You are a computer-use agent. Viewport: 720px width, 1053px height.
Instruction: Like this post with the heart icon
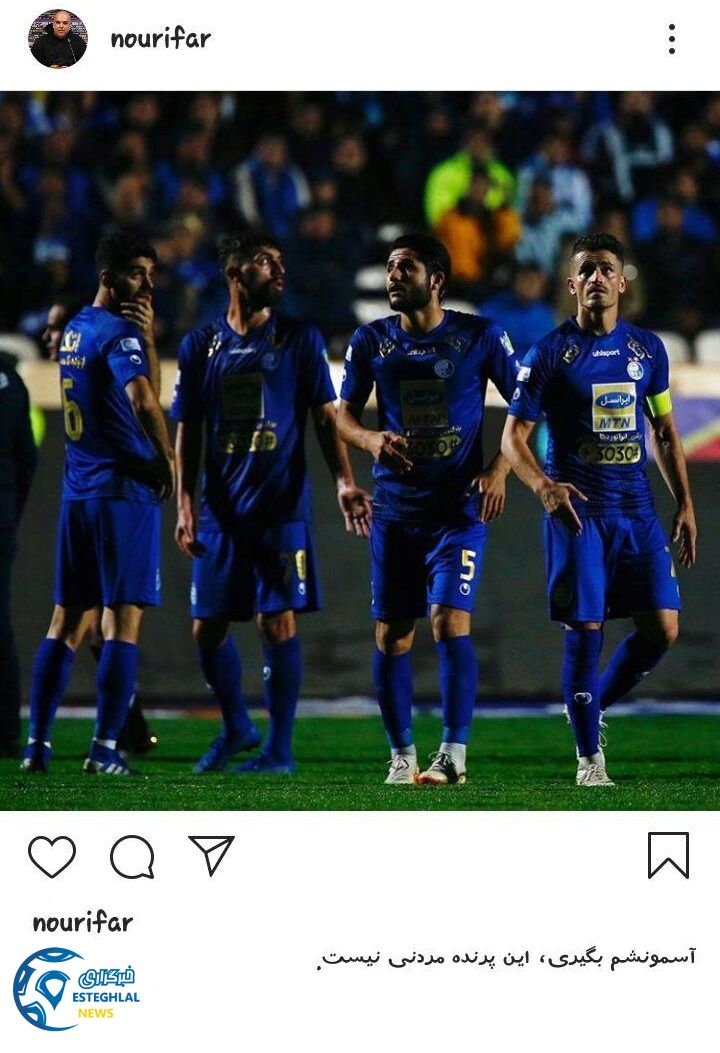click(x=52, y=856)
